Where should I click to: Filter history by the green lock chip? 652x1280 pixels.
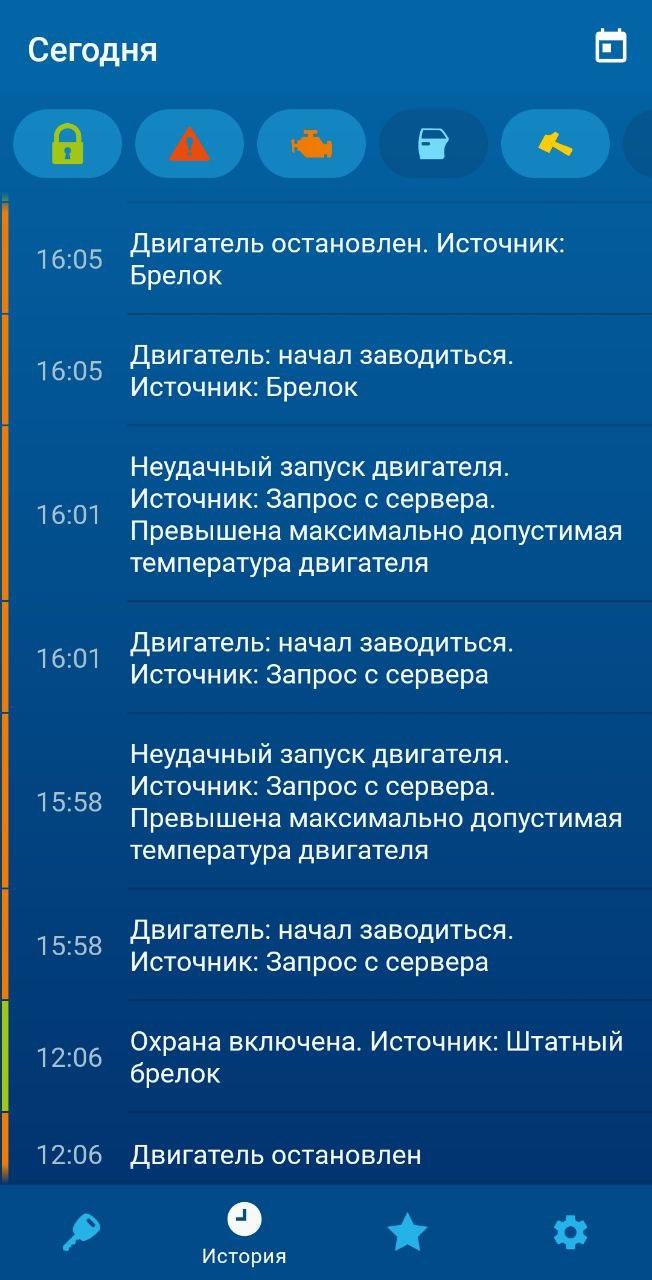pyautogui.click(x=67, y=144)
